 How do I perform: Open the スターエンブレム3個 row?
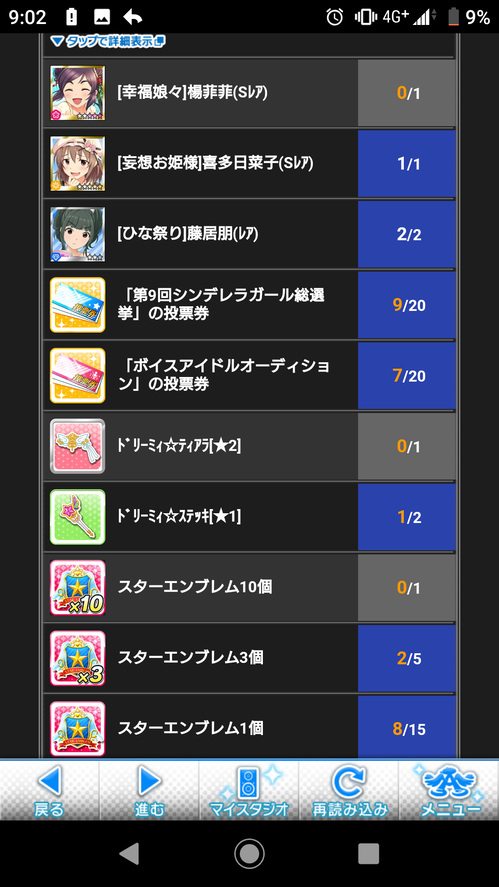[250, 658]
